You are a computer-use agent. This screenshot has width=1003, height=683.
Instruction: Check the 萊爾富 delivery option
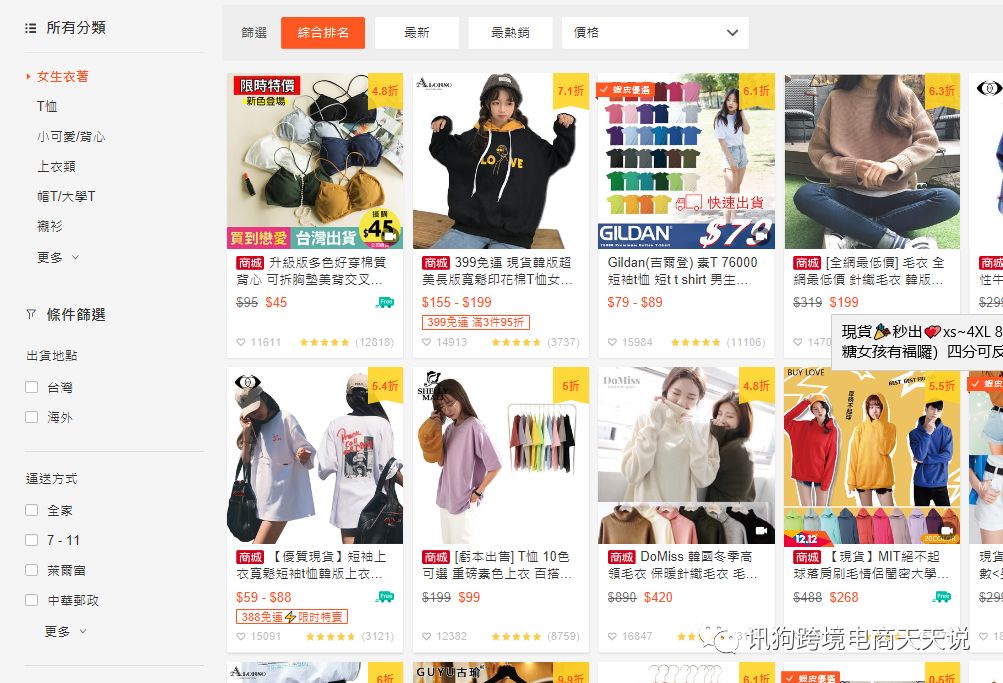coord(32,570)
